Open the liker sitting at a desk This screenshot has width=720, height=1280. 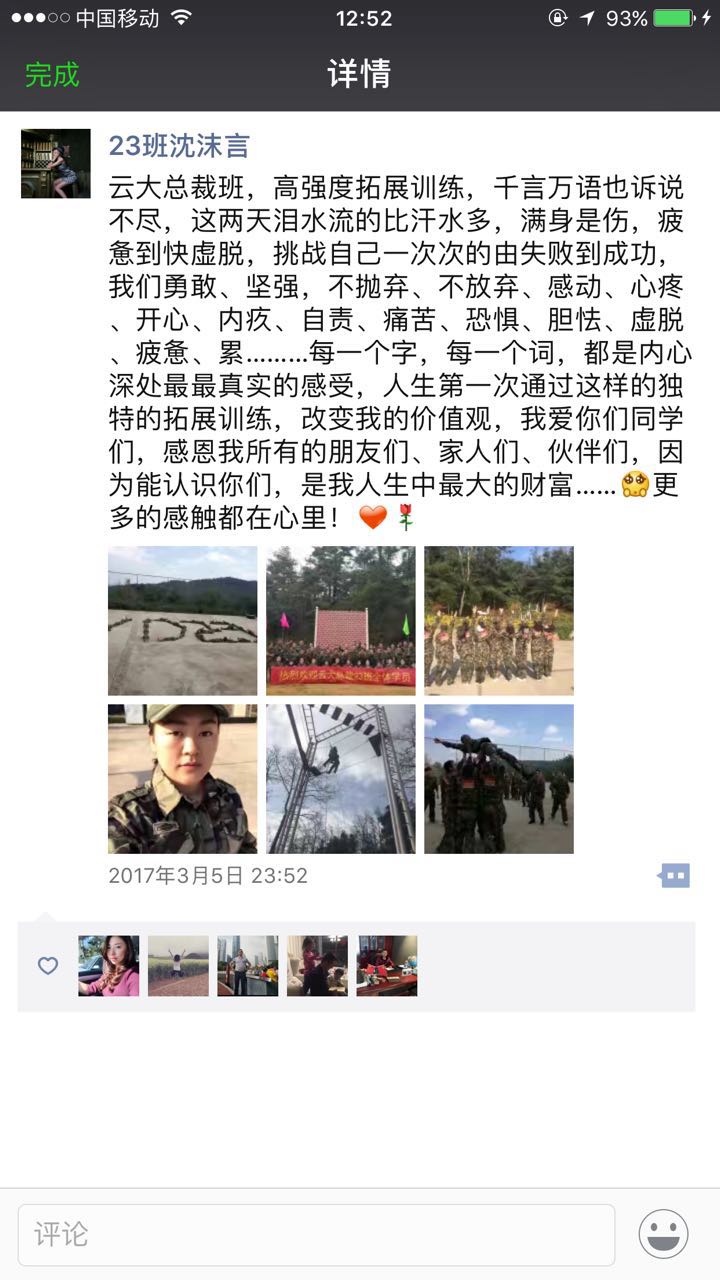tap(387, 966)
